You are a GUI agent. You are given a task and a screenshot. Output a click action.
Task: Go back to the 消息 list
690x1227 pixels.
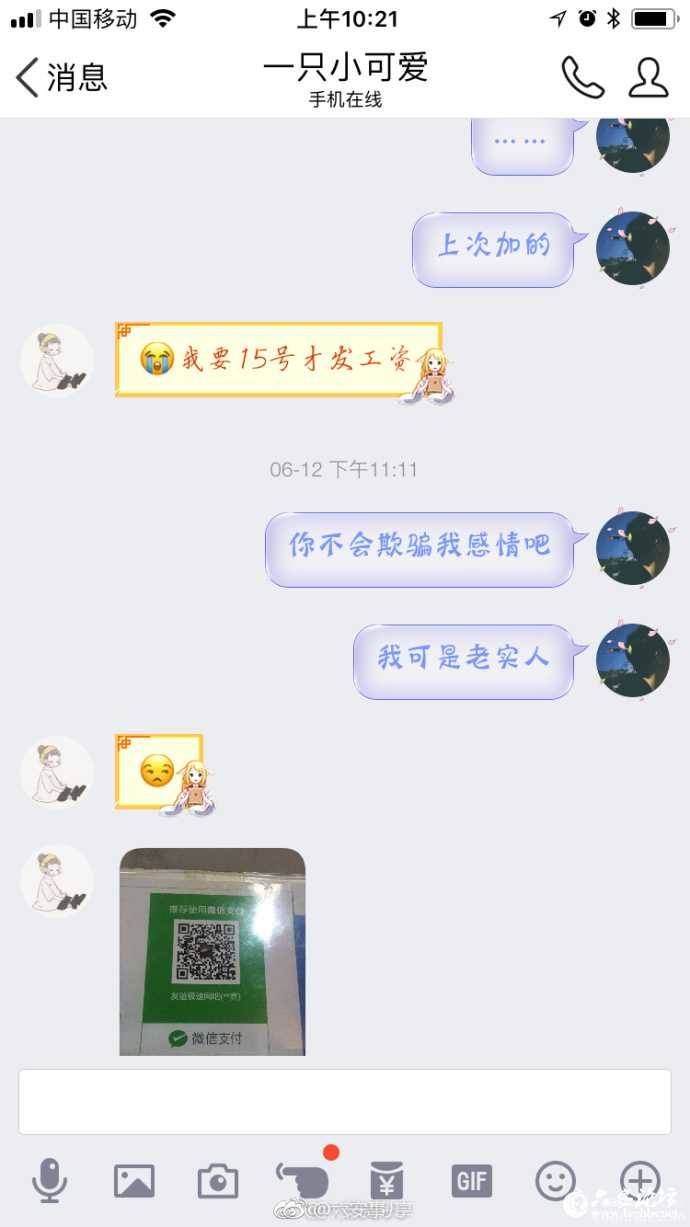pyautogui.click(x=60, y=77)
